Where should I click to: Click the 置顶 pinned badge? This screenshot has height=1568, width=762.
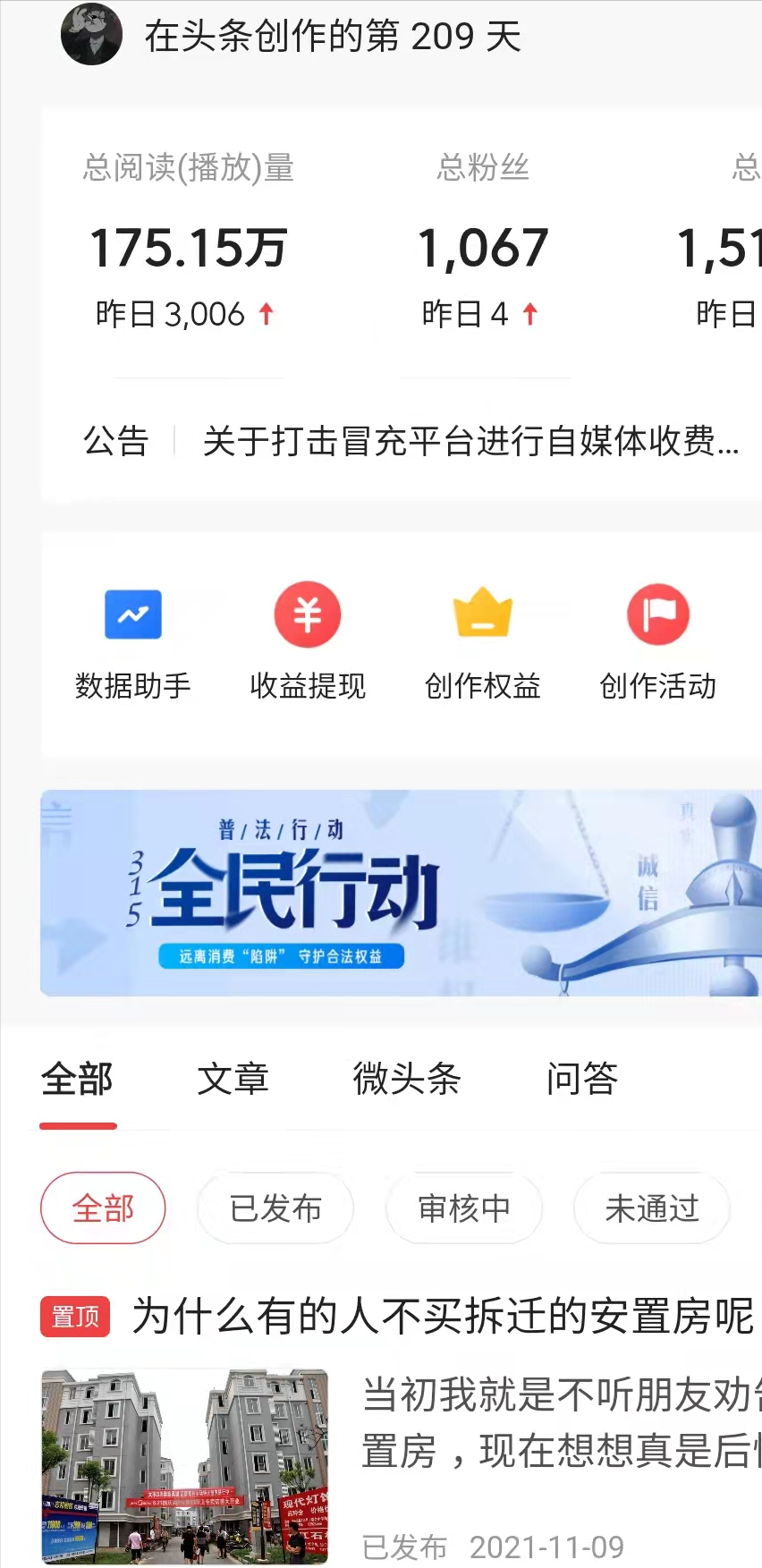74,1317
